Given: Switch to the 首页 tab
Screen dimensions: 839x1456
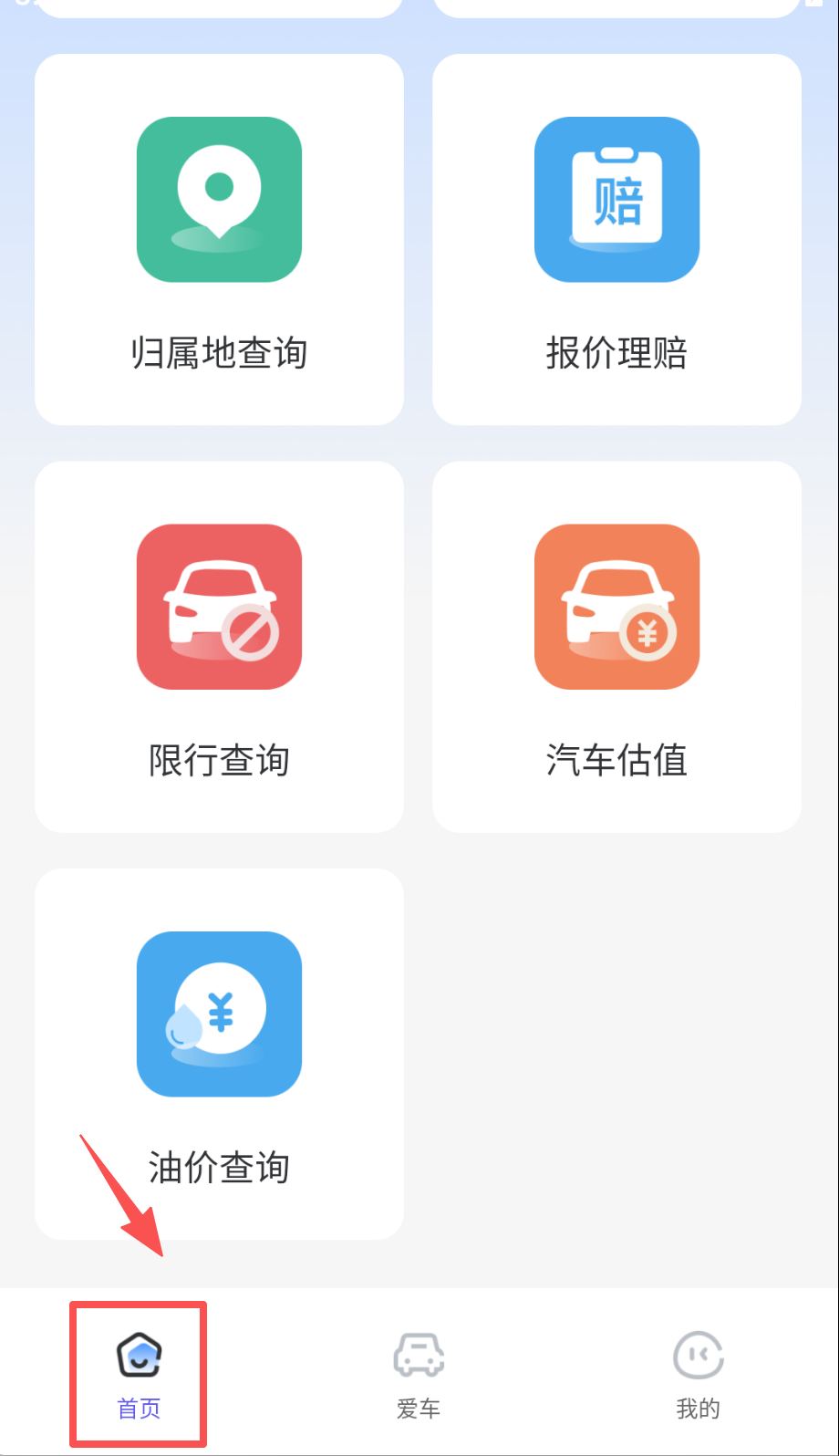Looking at the screenshot, I should [139, 1373].
